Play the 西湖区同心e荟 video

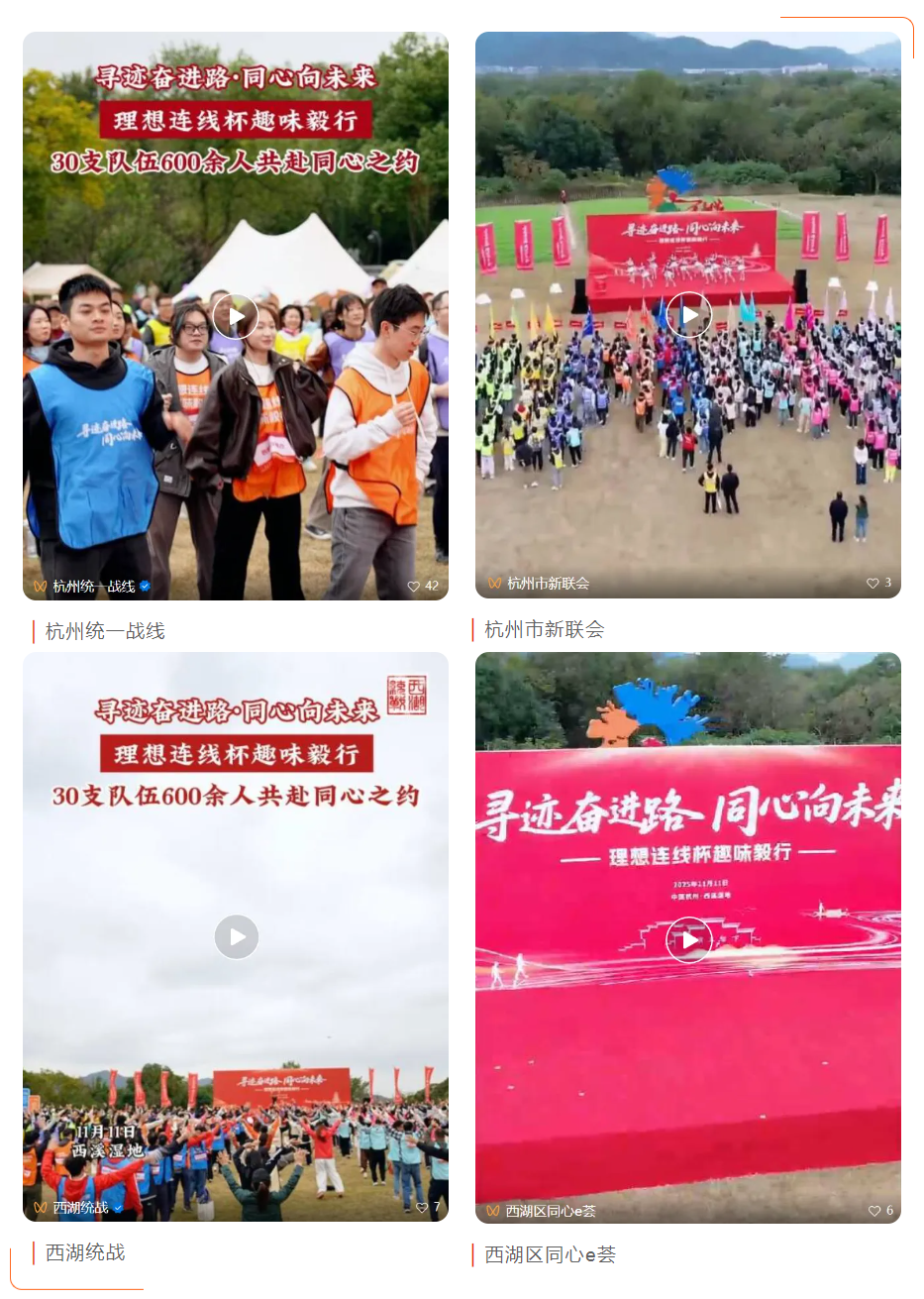point(688,939)
